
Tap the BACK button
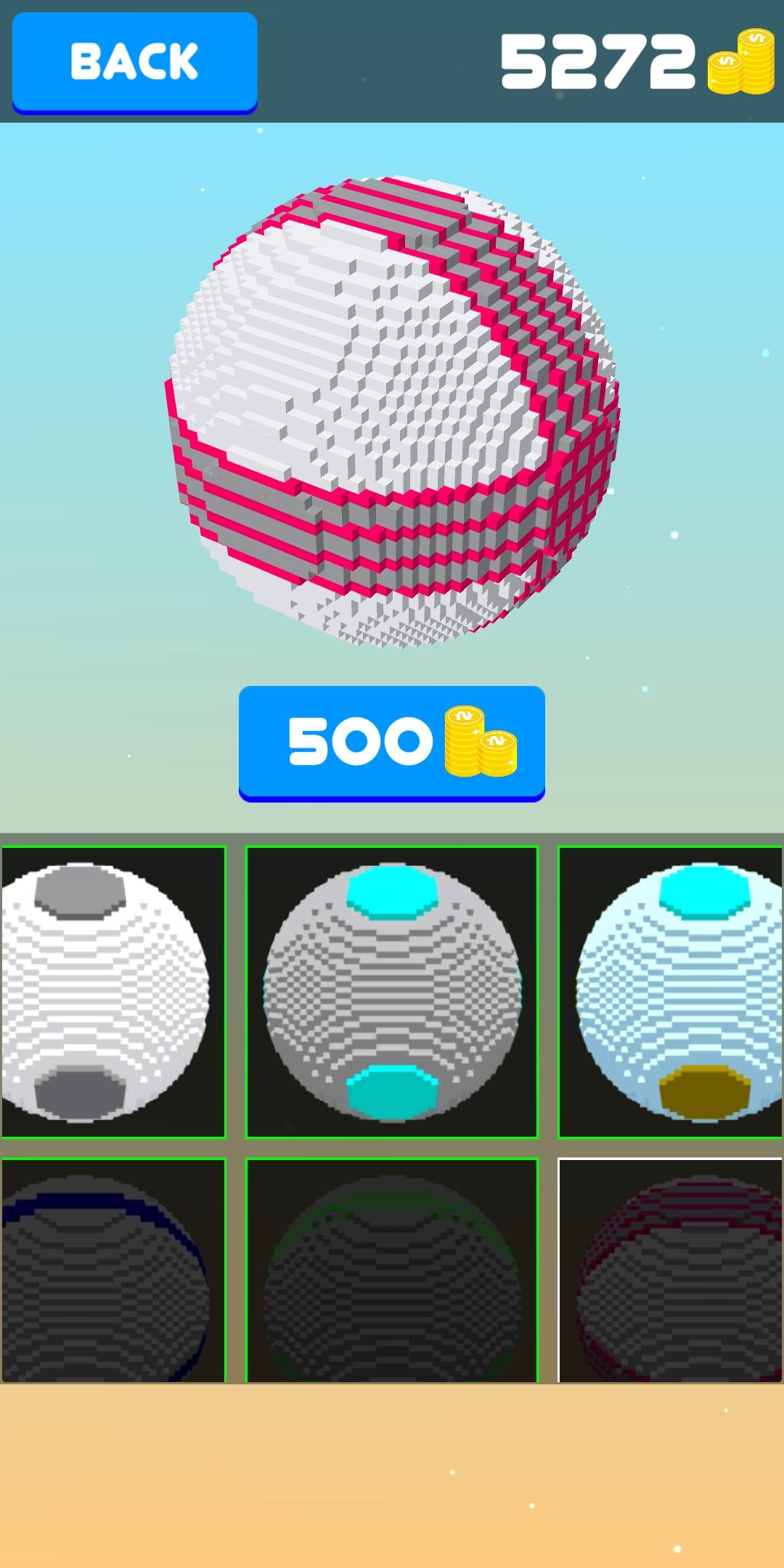click(134, 62)
